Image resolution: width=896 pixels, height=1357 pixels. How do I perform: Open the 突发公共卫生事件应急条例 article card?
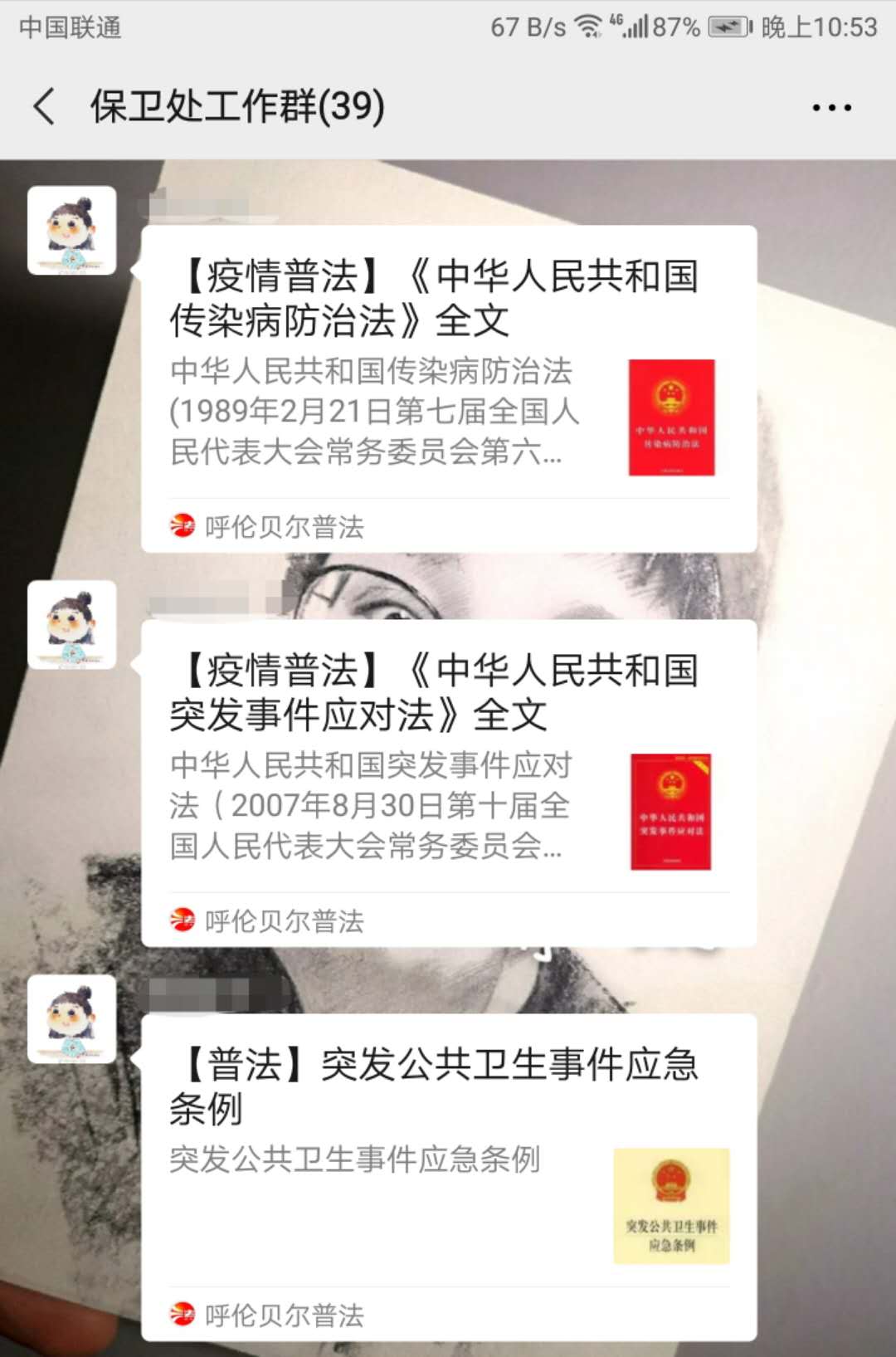tap(448, 1175)
